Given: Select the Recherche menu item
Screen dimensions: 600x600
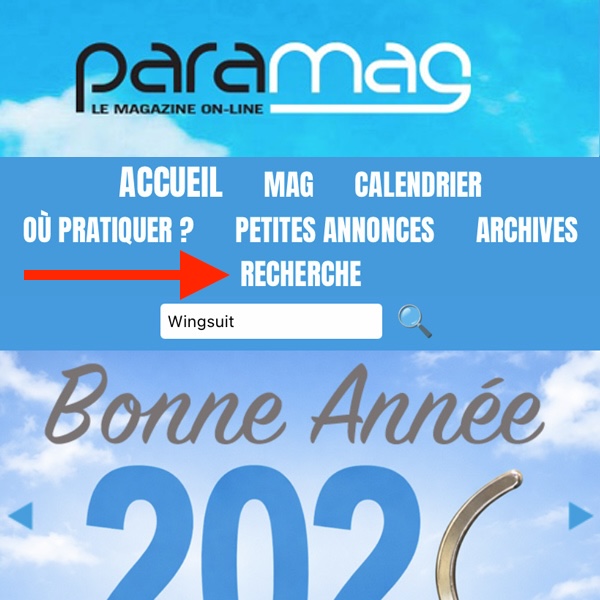Looking at the screenshot, I should click(300, 274).
